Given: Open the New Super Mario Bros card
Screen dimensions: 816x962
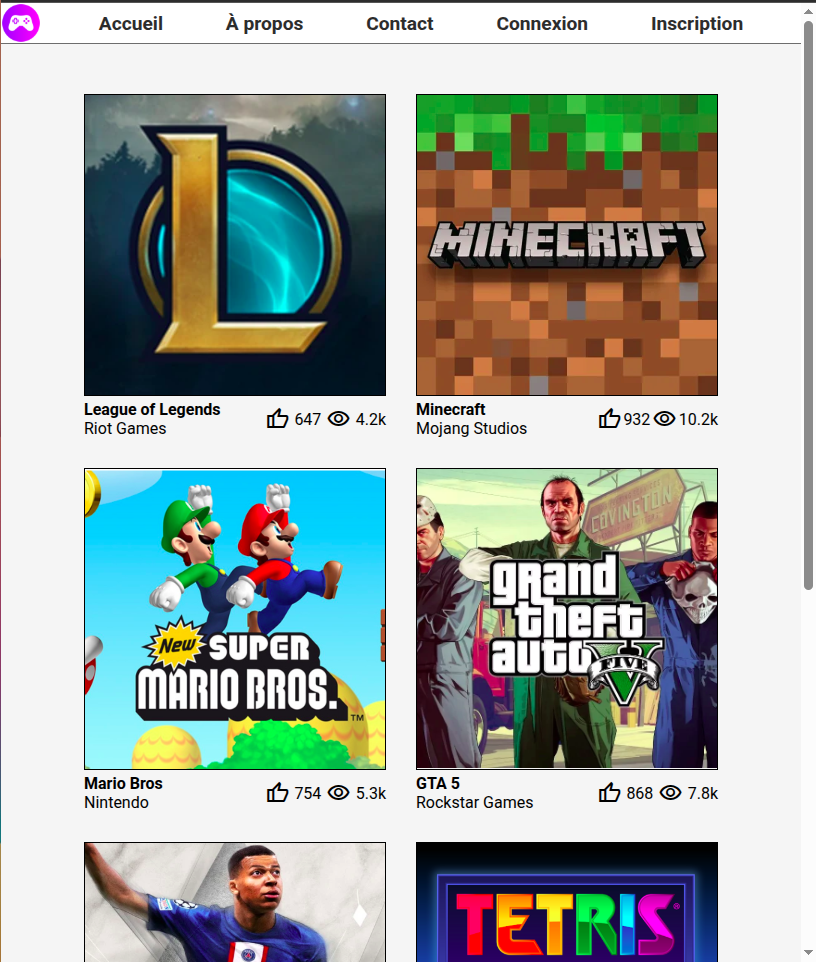Looking at the screenshot, I should pyautogui.click(x=235, y=619).
